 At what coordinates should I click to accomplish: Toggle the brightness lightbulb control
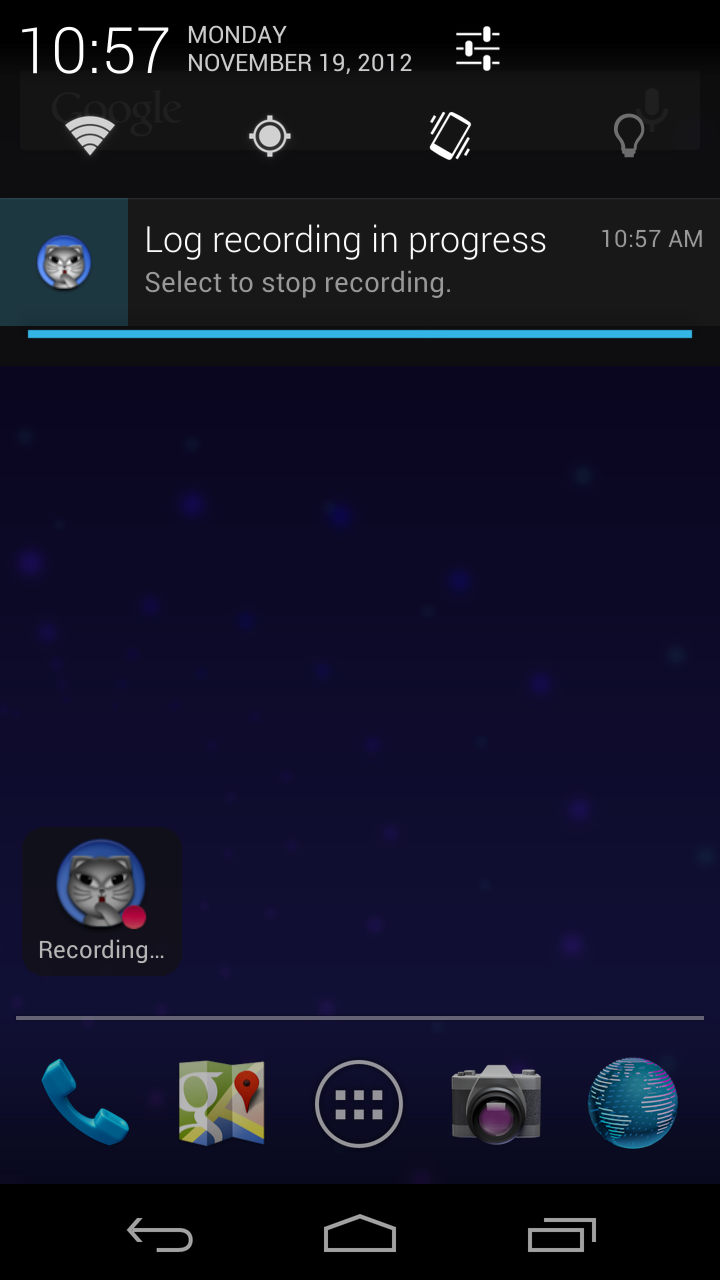pos(629,135)
